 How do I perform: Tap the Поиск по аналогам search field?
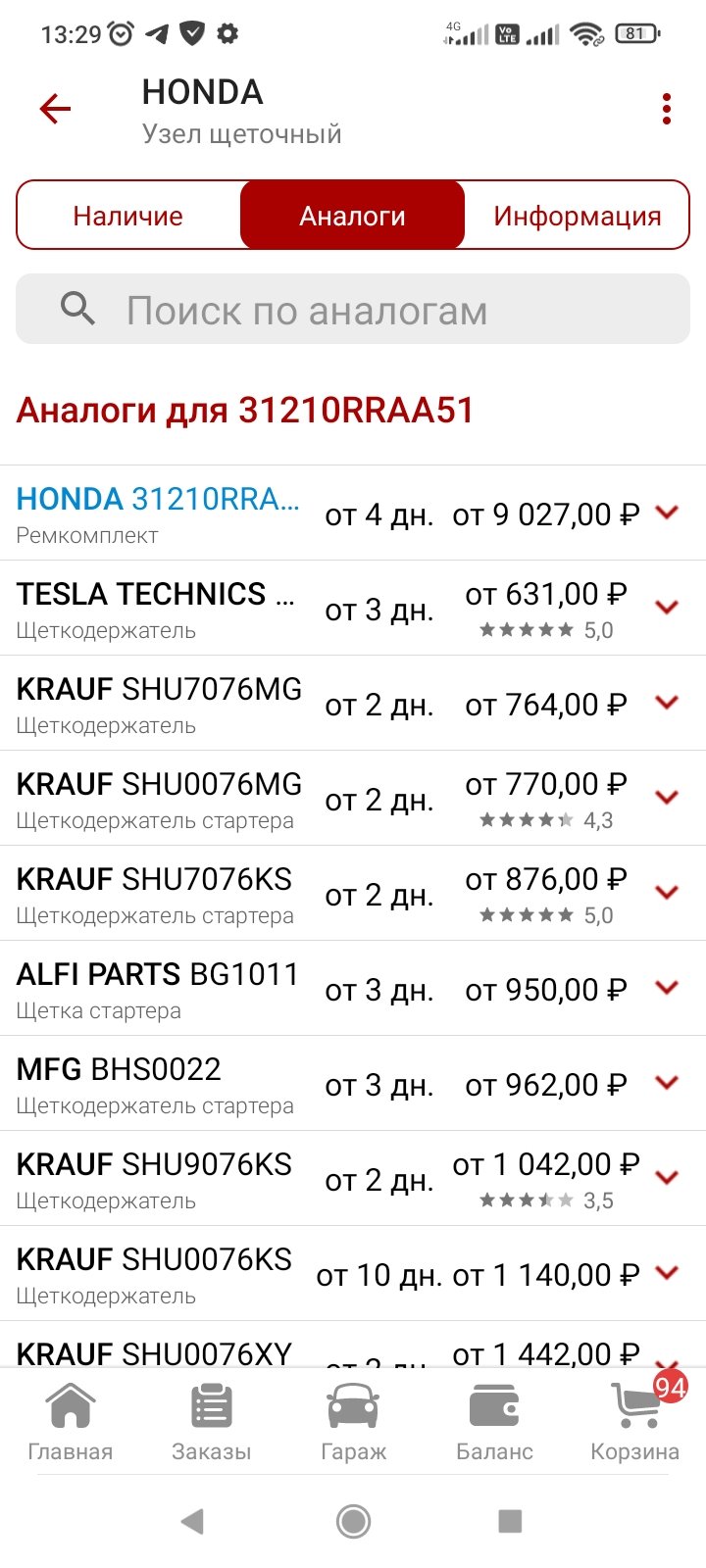click(353, 310)
